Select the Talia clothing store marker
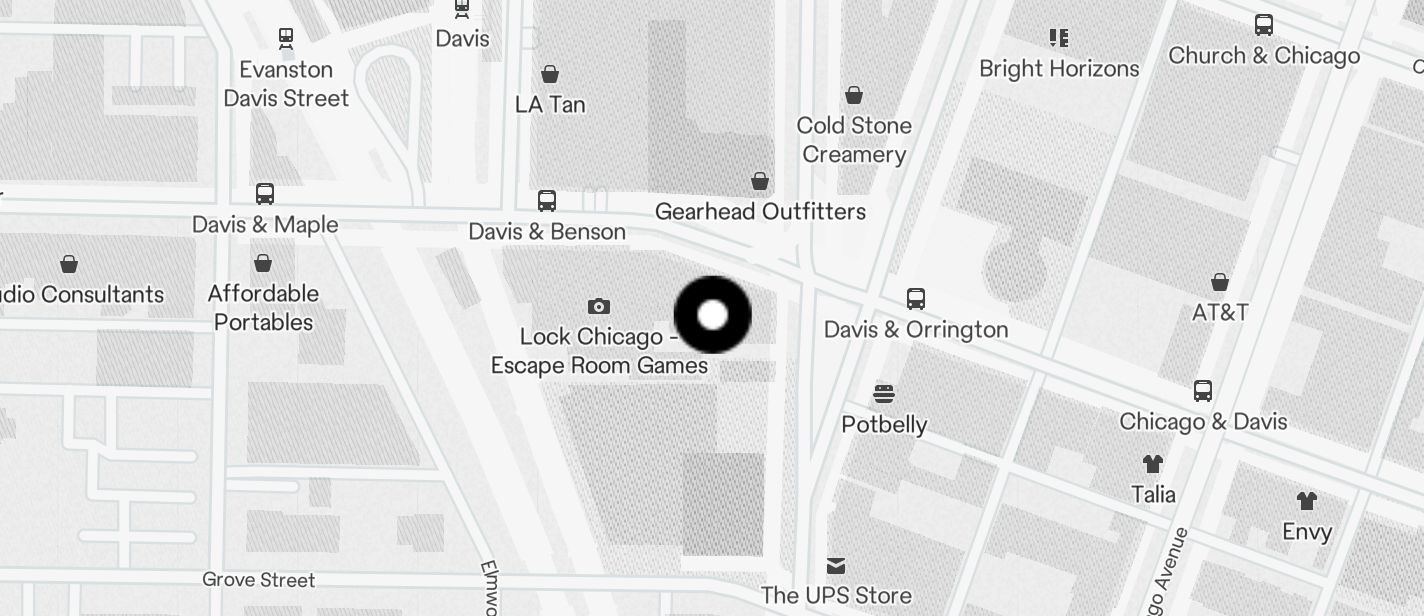The height and width of the screenshot is (616, 1424). pos(1153,464)
